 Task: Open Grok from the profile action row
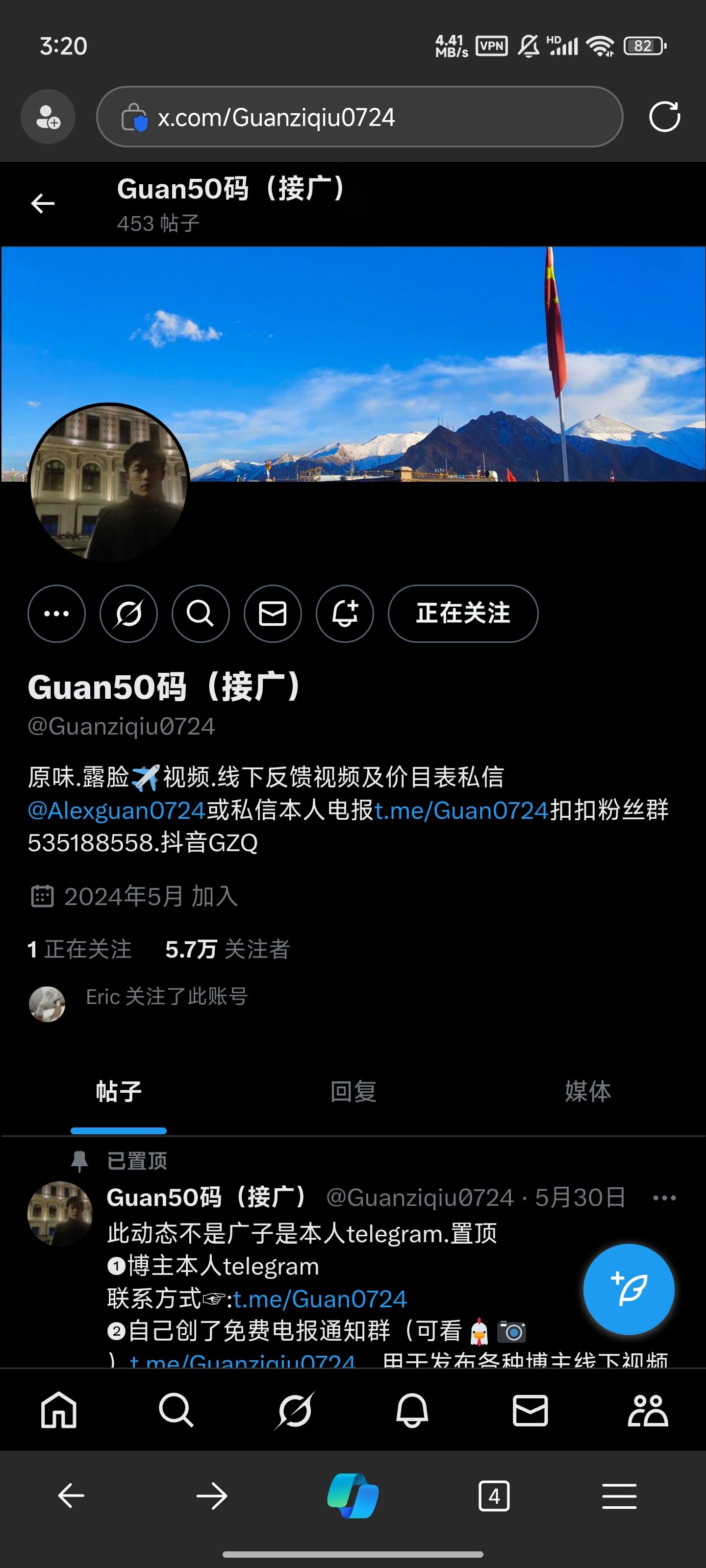point(128,613)
